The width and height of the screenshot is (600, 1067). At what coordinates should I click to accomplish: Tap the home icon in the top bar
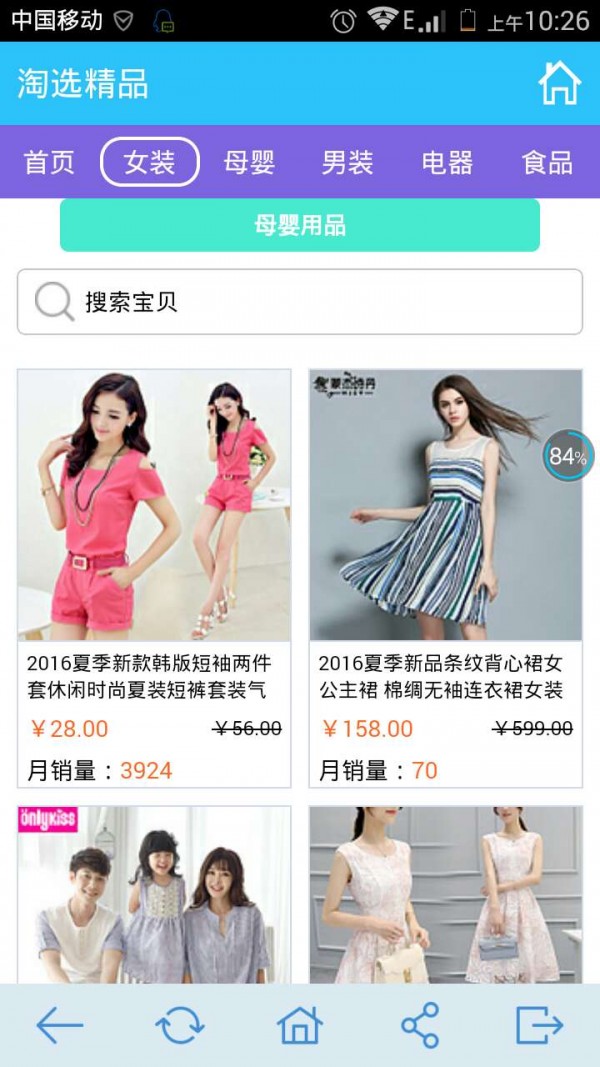tap(559, 84)
